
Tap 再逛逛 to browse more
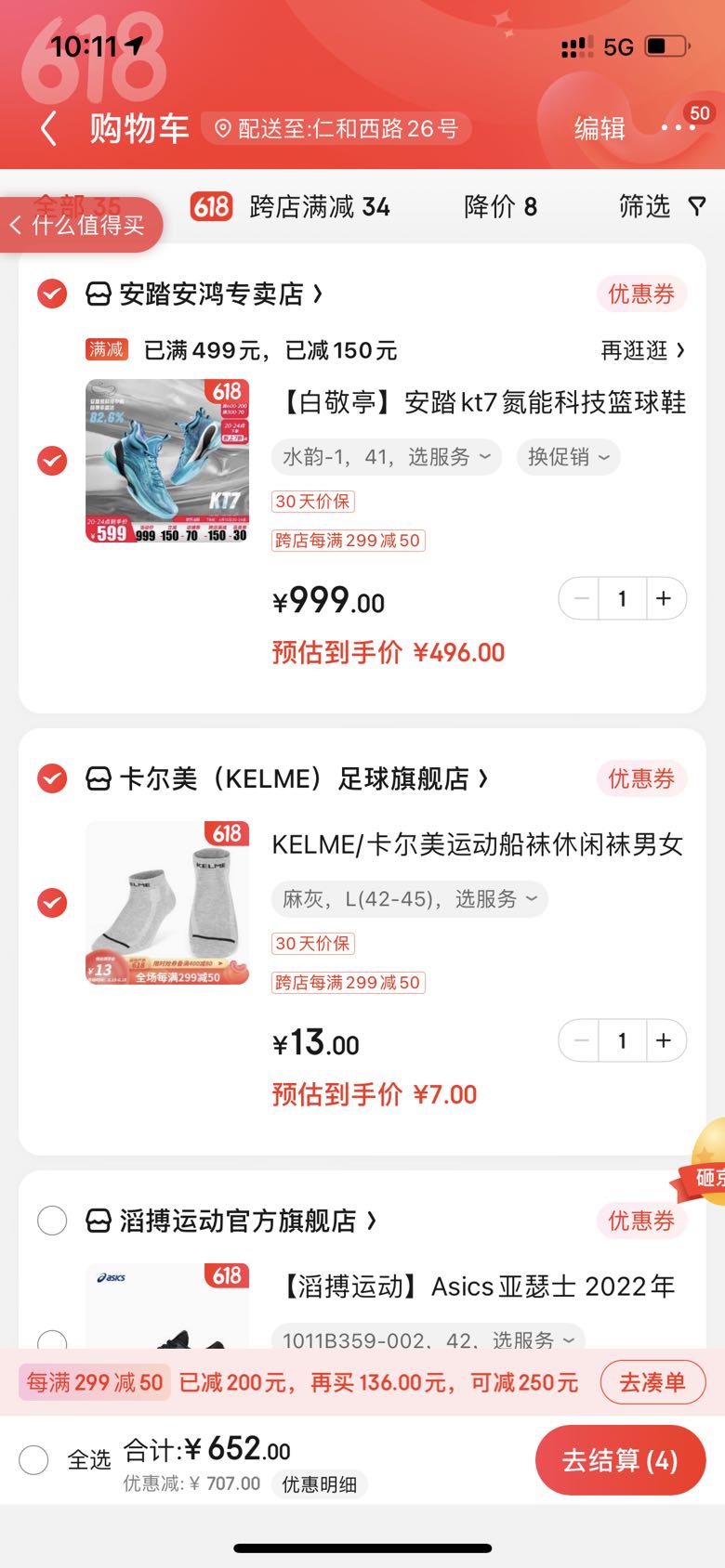click(x=642, y=350)
